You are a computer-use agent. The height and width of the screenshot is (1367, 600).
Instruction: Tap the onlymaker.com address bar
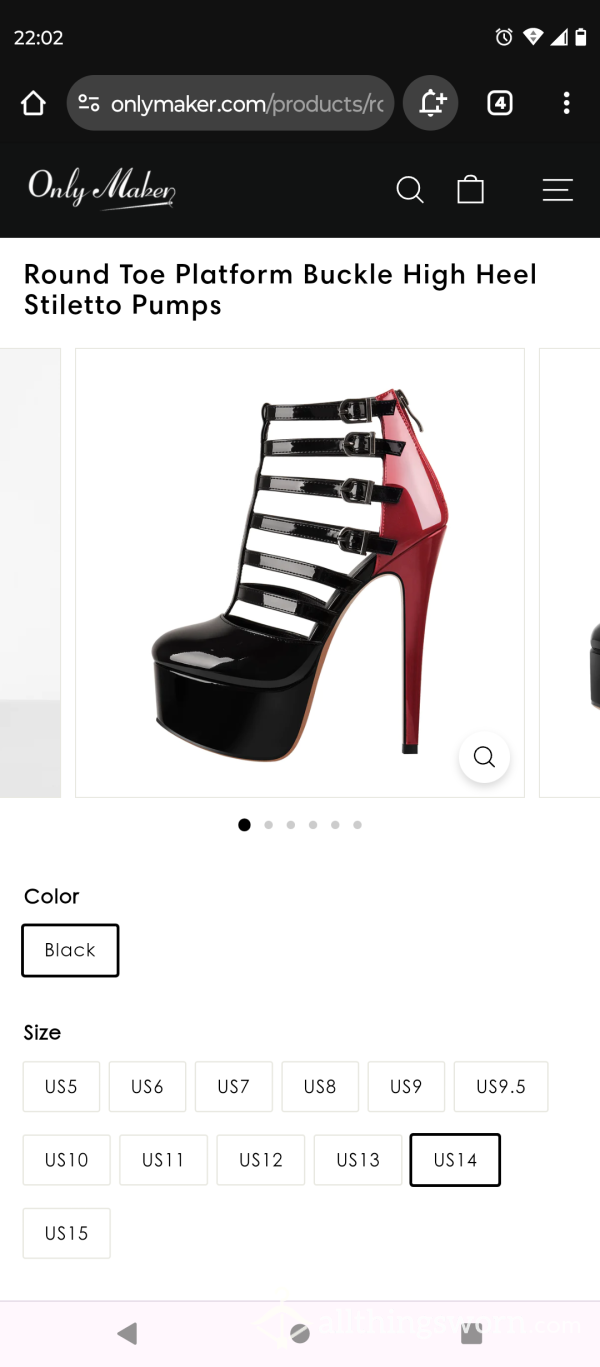230,103
